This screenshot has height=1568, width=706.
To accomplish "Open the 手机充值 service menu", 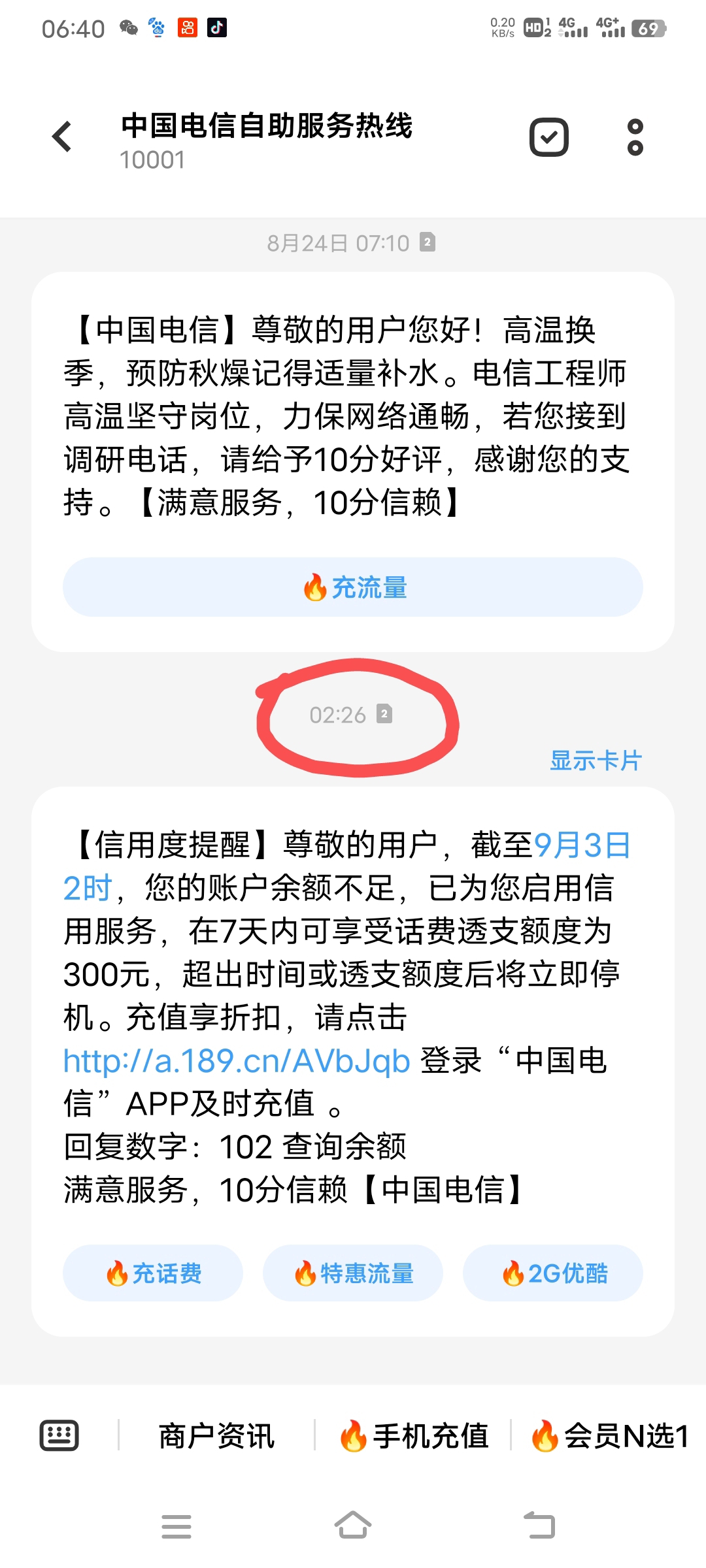I will (413, 1436).
